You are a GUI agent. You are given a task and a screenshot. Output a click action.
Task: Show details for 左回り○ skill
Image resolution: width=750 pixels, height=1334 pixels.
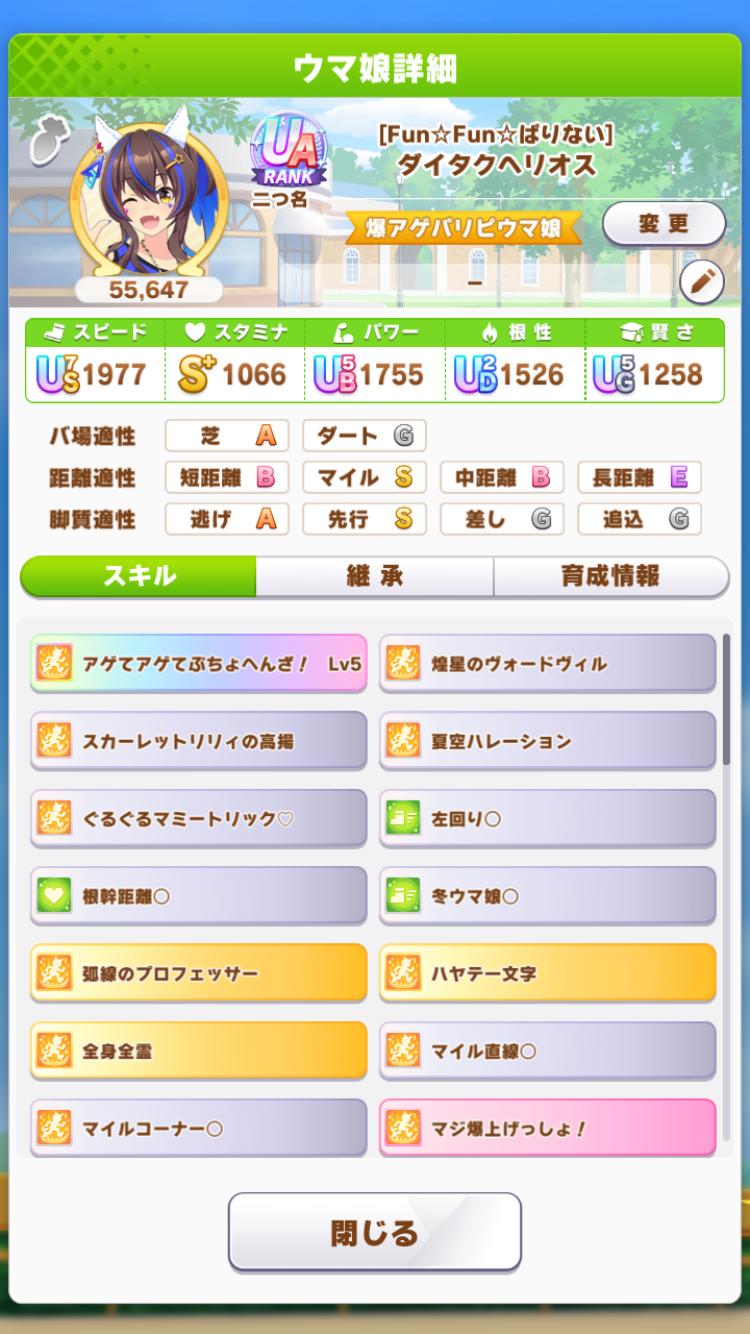click(x=547, y=818)
